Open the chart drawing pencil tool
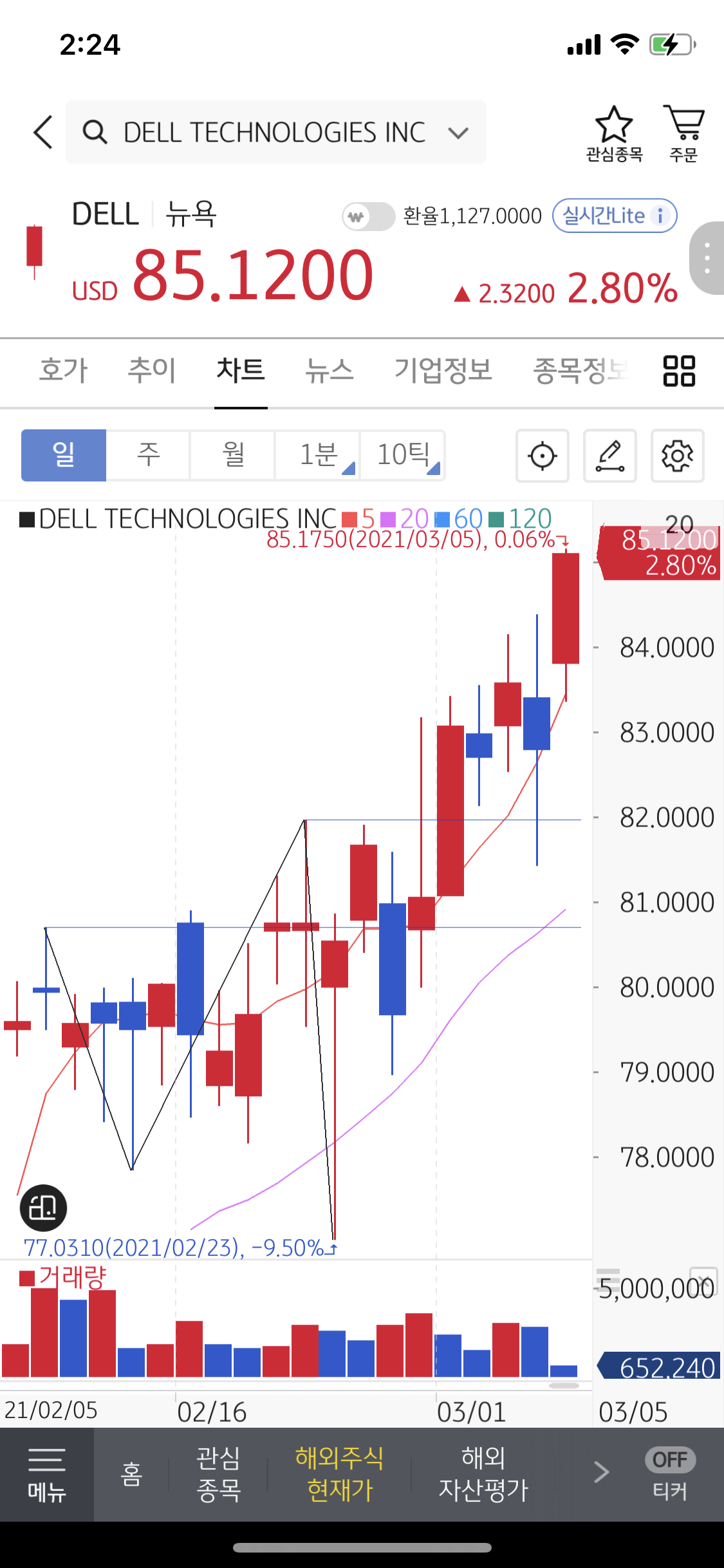The height and width of the screenshot is (1568, 724). [x=610, y=456]
